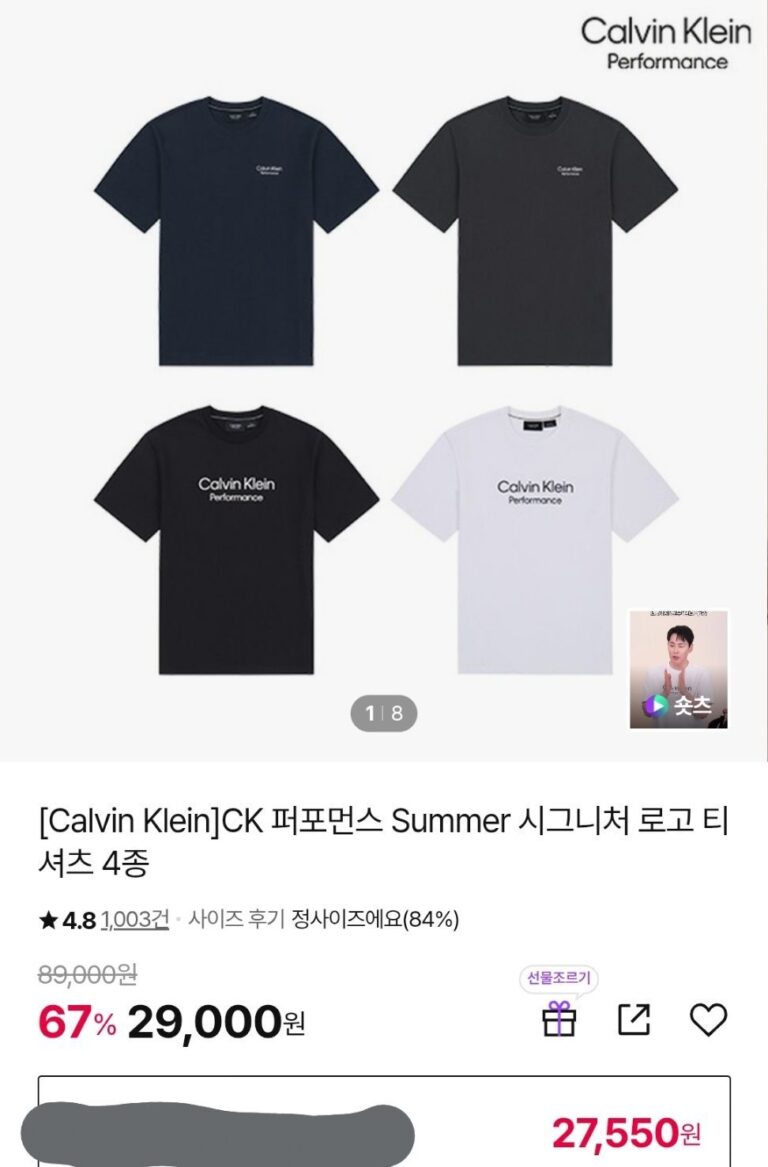Add the T-shirt to wishlist with heart
The width and height of the screenshot is (768, 1167).
pos(709,1019)
